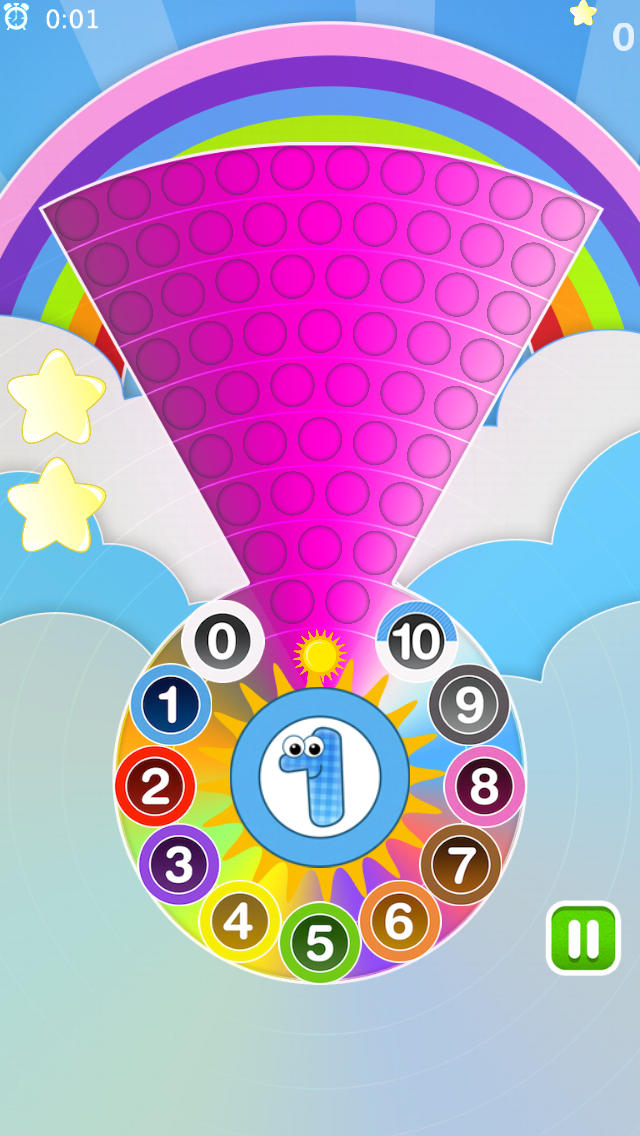Viewport: 640px width, 1136px height.
Task: Select the yellow number 4 button
Action: [x=239, y=922]
